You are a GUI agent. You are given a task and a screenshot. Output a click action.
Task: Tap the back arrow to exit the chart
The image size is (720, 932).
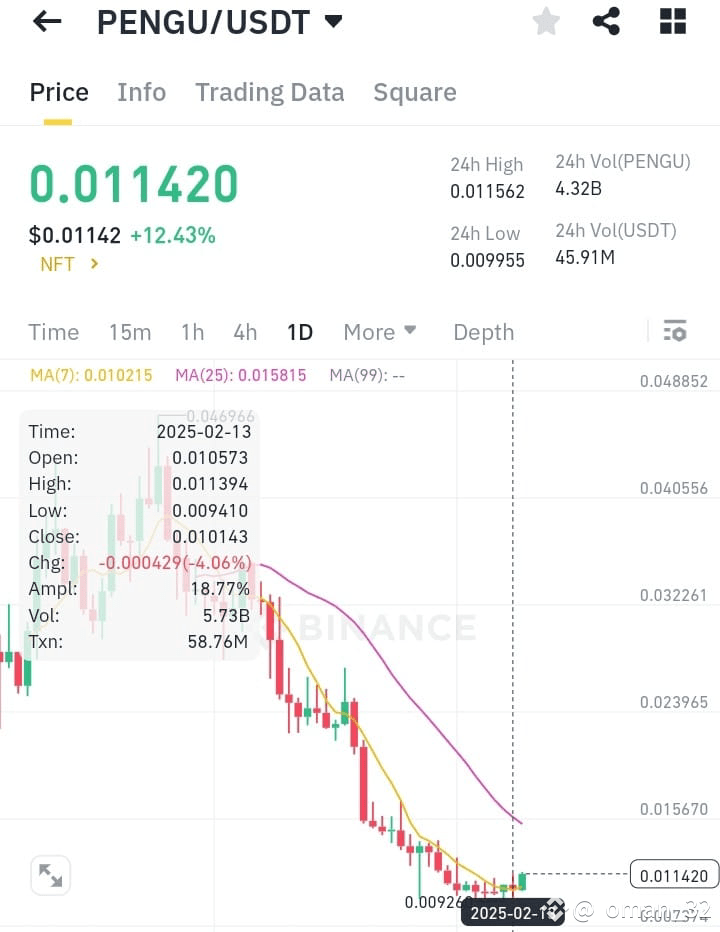[x=47, y=21]
